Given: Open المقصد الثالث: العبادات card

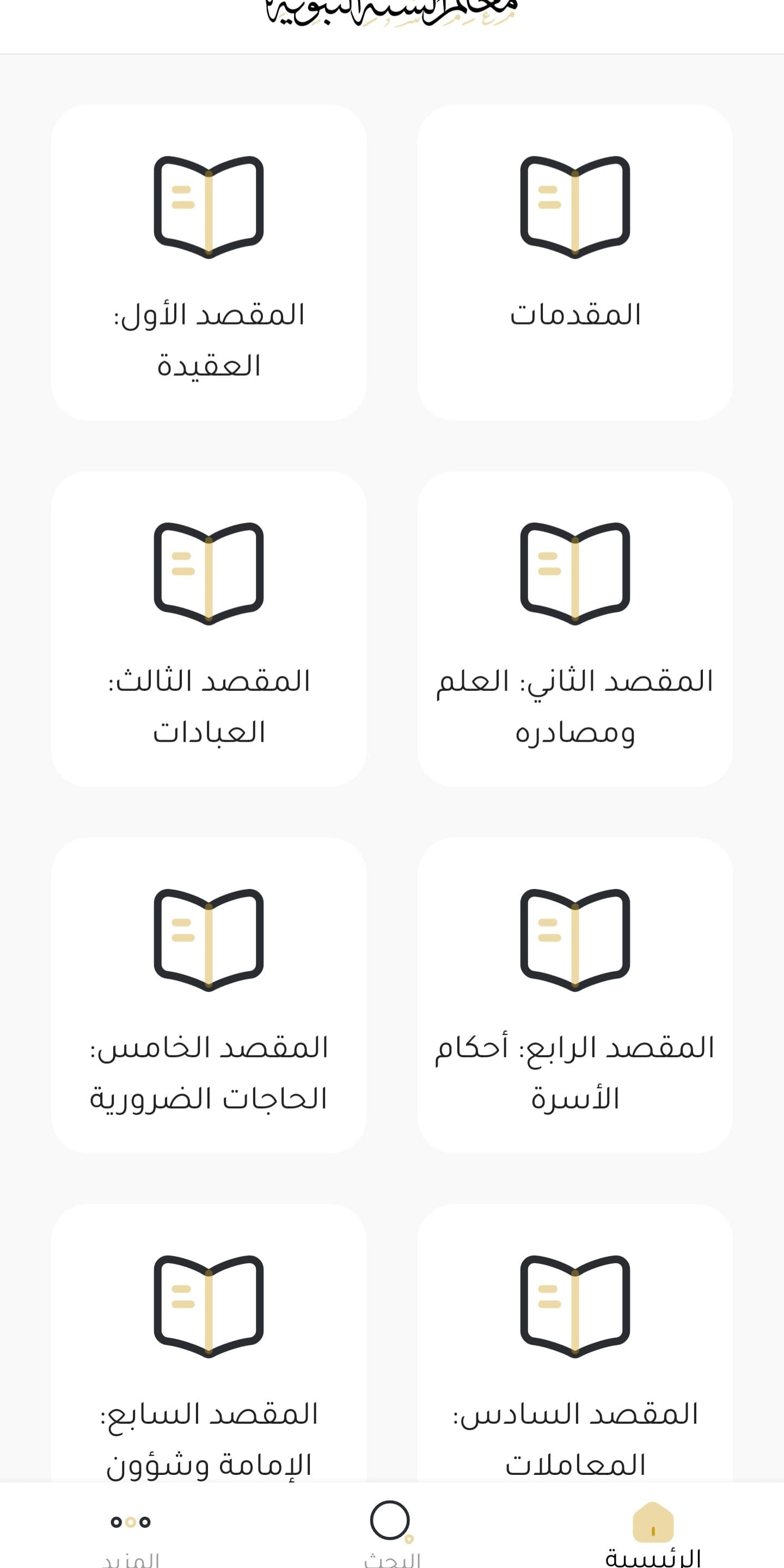Looking at the screenshot, I should pos(209,629).
